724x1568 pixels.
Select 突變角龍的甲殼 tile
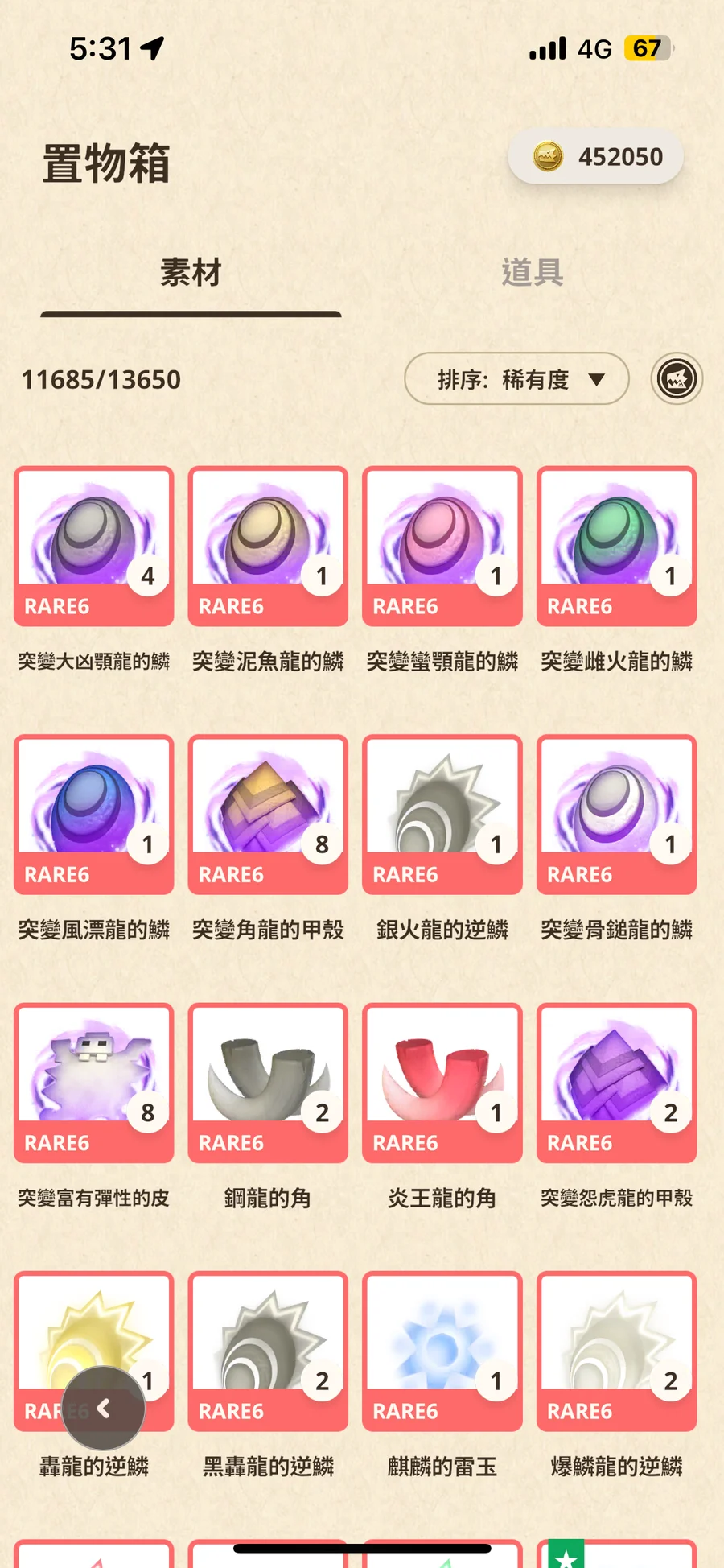point(268,814)
